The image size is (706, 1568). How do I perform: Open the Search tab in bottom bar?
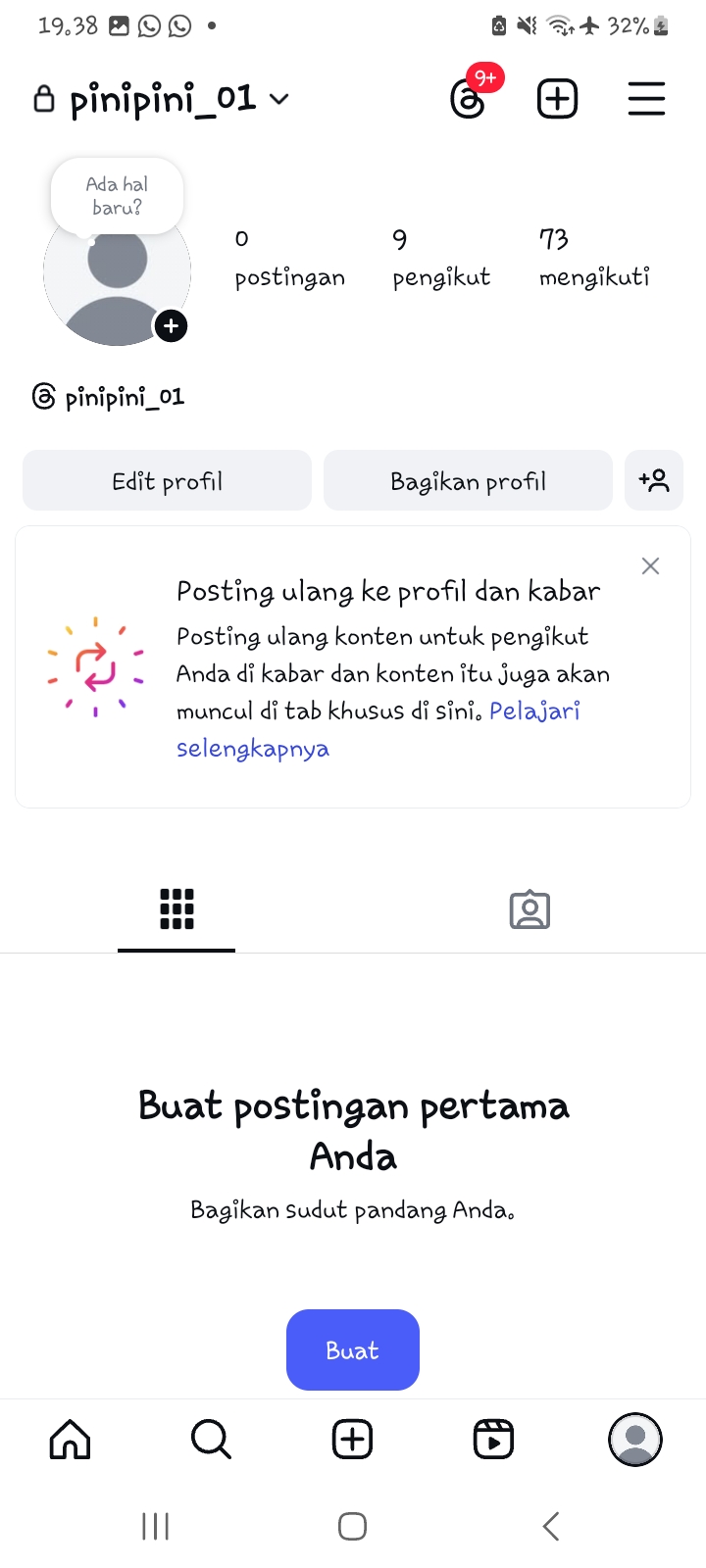pyautogui.click(x=211, y=1440)
